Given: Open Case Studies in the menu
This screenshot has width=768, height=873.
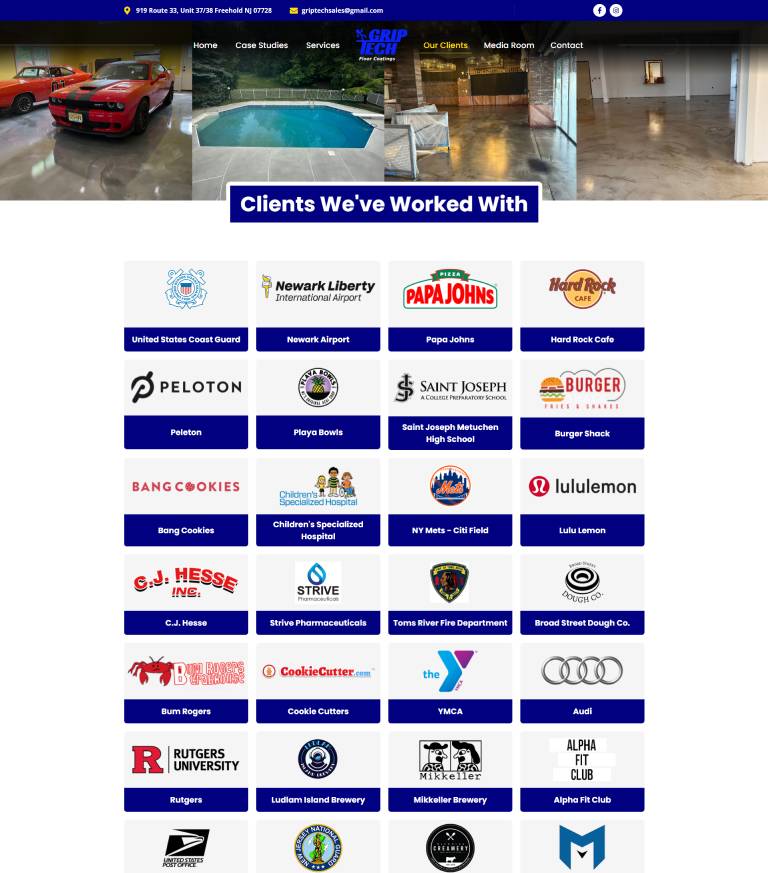Looking at the screenshot, I should tap(261, 45).
